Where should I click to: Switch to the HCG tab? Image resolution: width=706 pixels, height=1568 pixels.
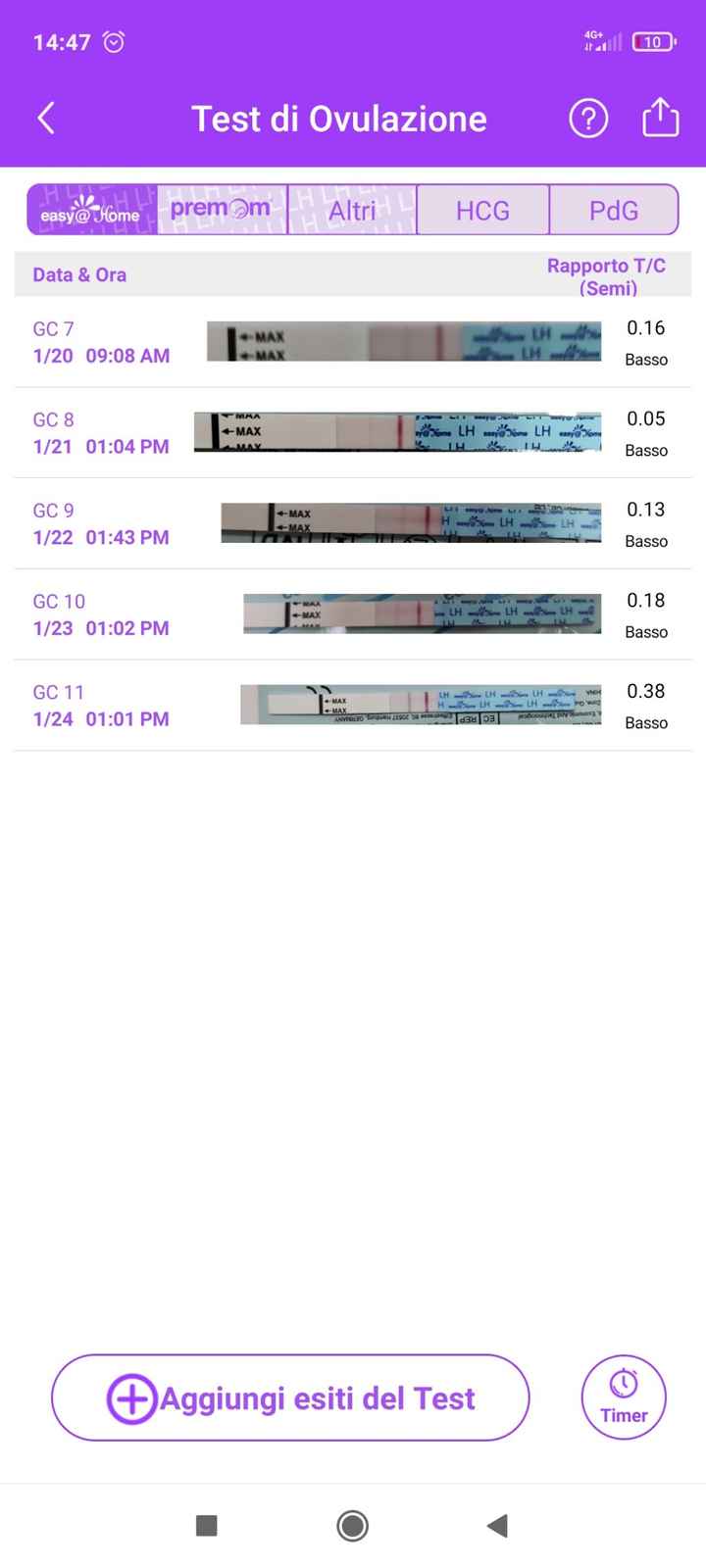482,210
